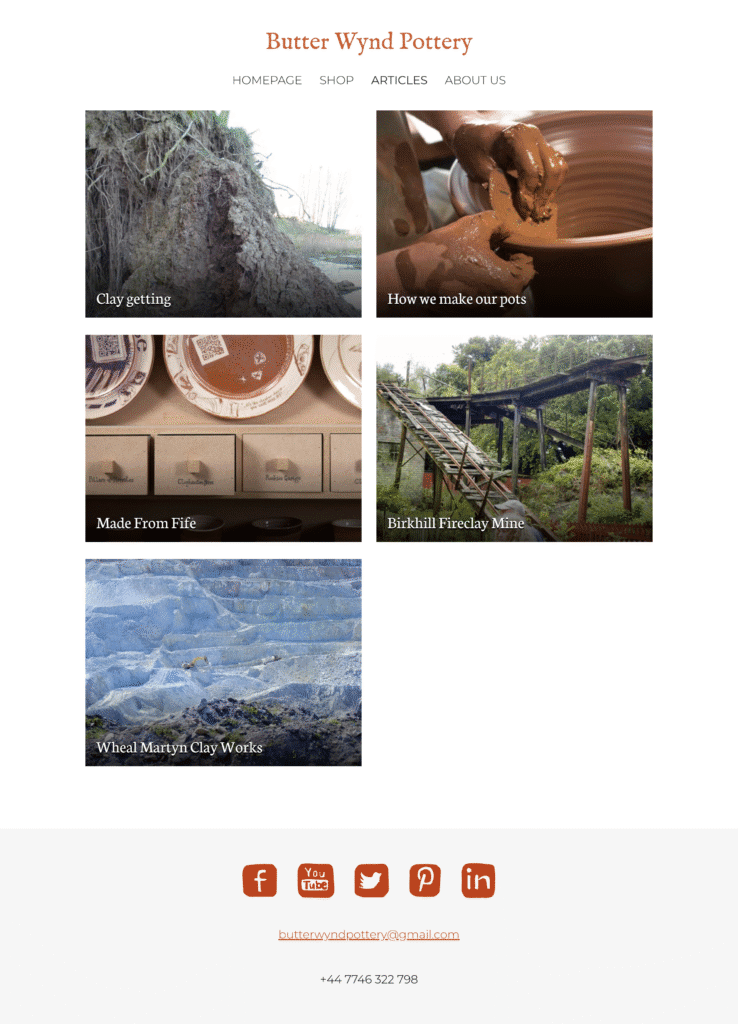This screenshot has width=738, height=1024.
Task: View the Birkhill Fireclay Mine article
Action: coord(514,438)
